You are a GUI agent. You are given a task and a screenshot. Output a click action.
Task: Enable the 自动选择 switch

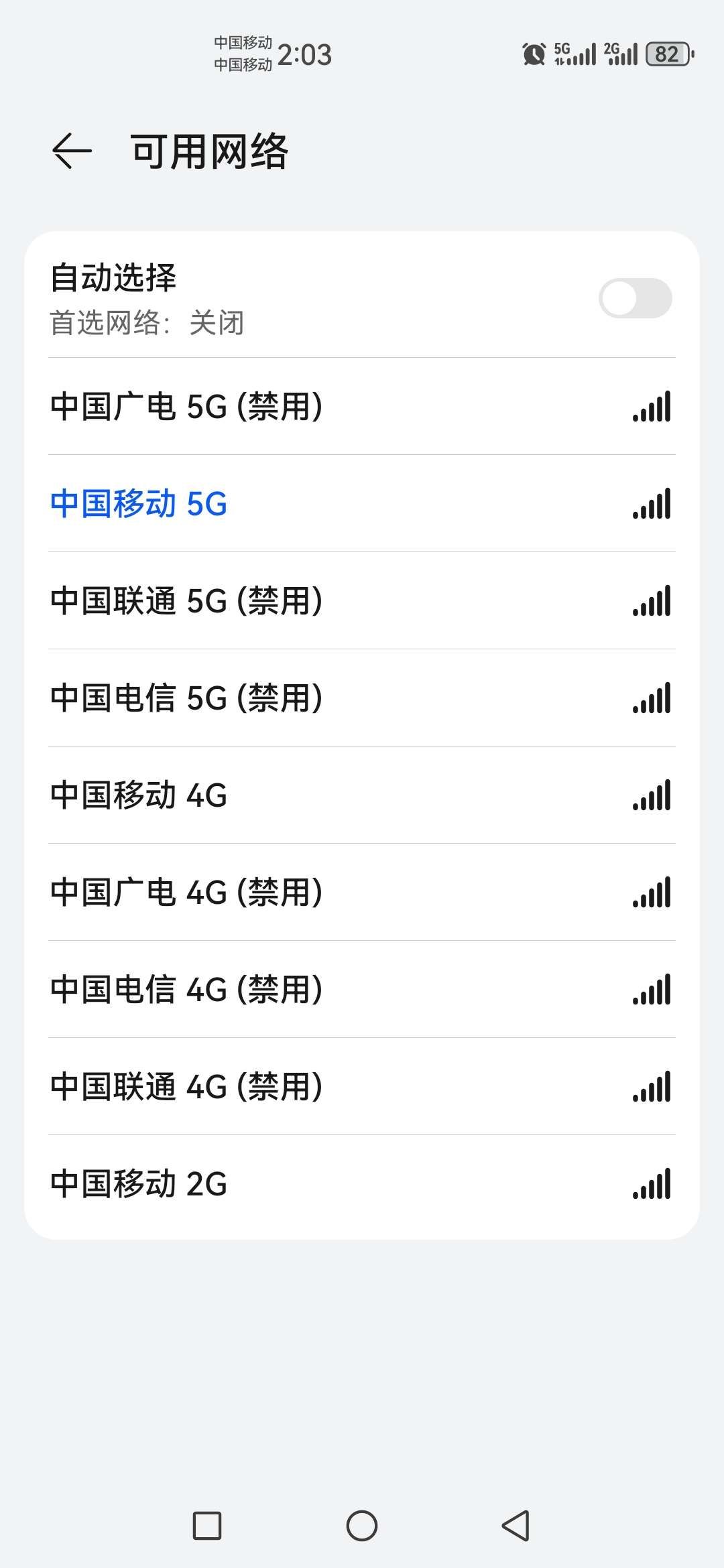point(635,298)
